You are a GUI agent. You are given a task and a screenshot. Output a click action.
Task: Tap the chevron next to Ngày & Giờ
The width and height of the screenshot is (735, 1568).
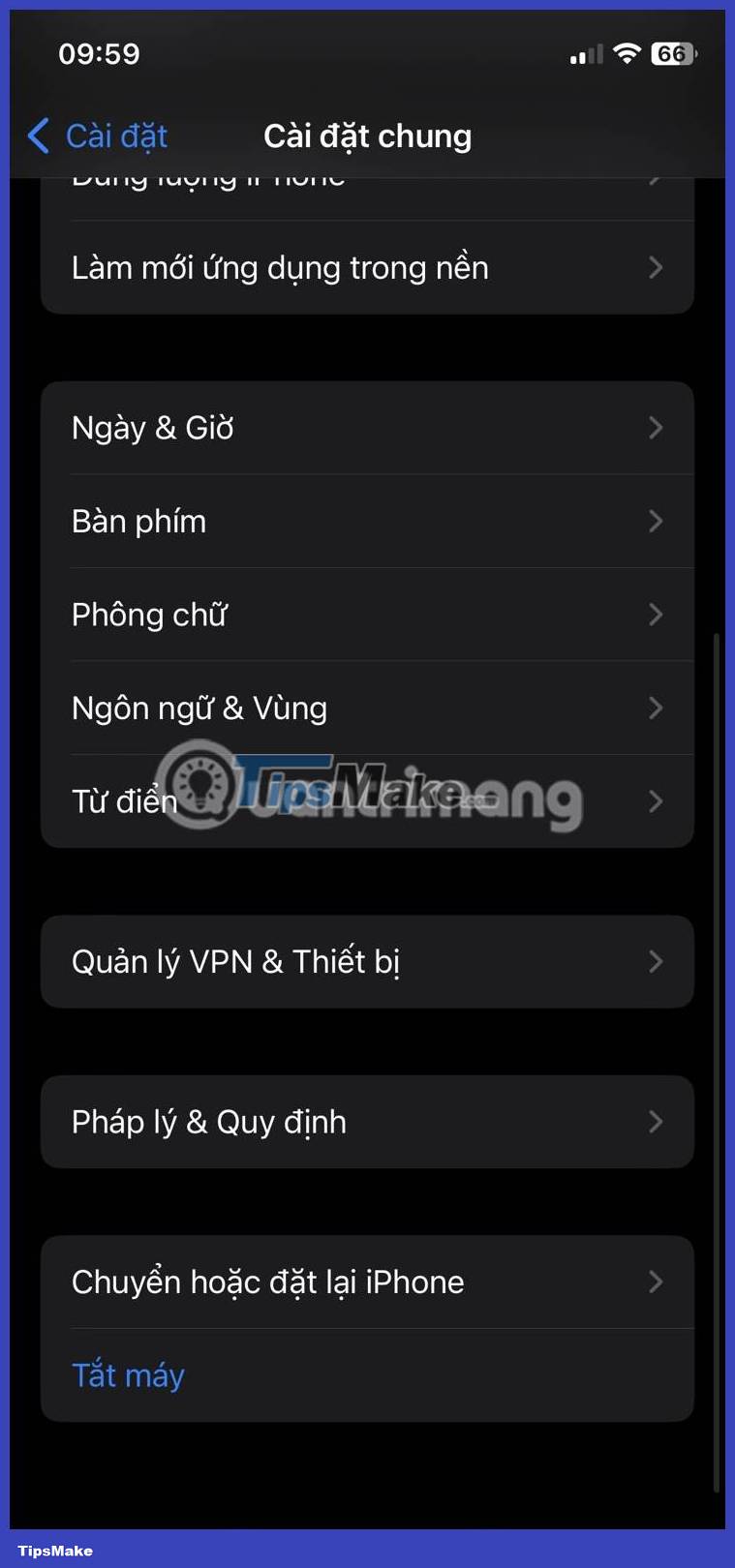[656, 428]
